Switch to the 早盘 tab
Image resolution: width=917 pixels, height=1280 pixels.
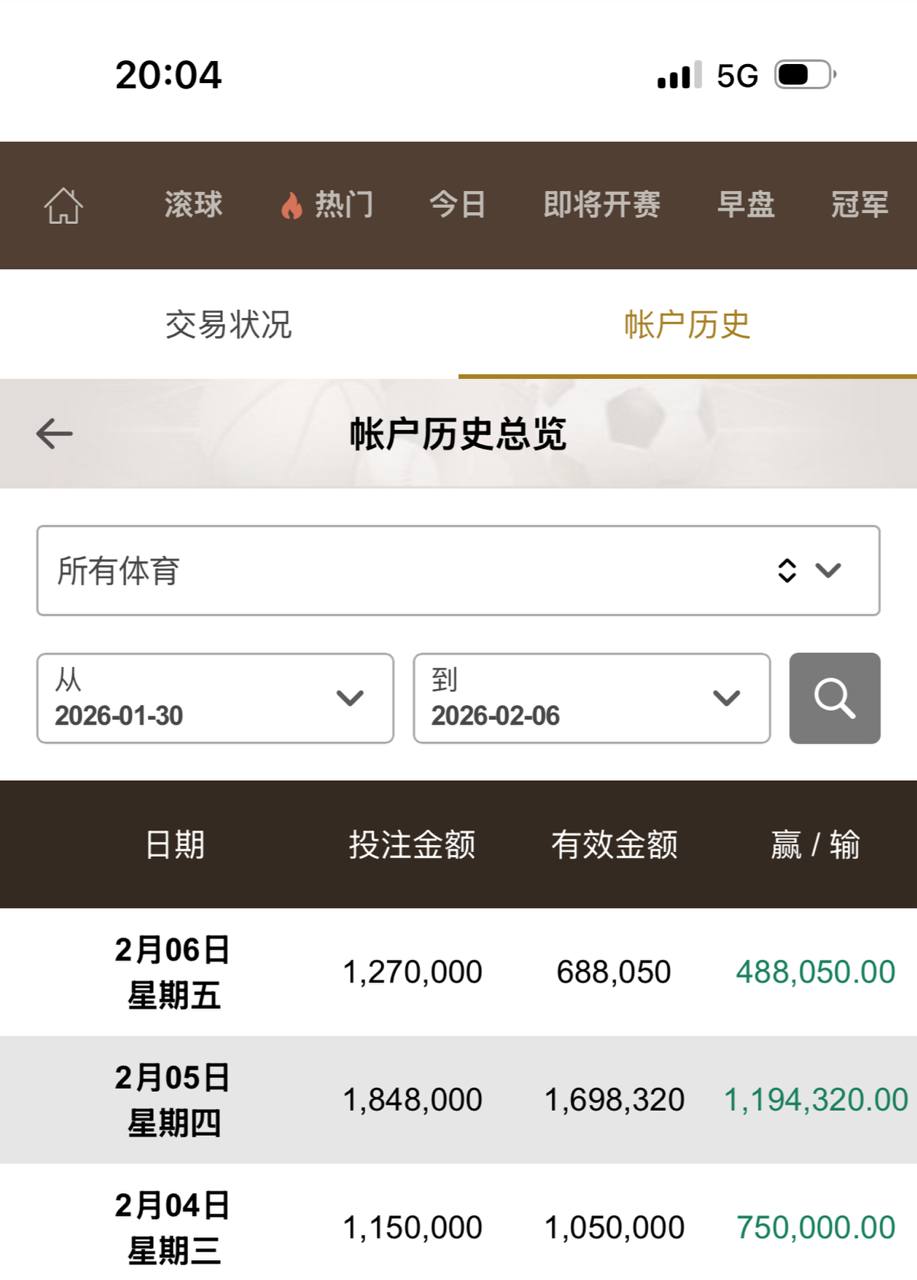[x=746, y=205]
